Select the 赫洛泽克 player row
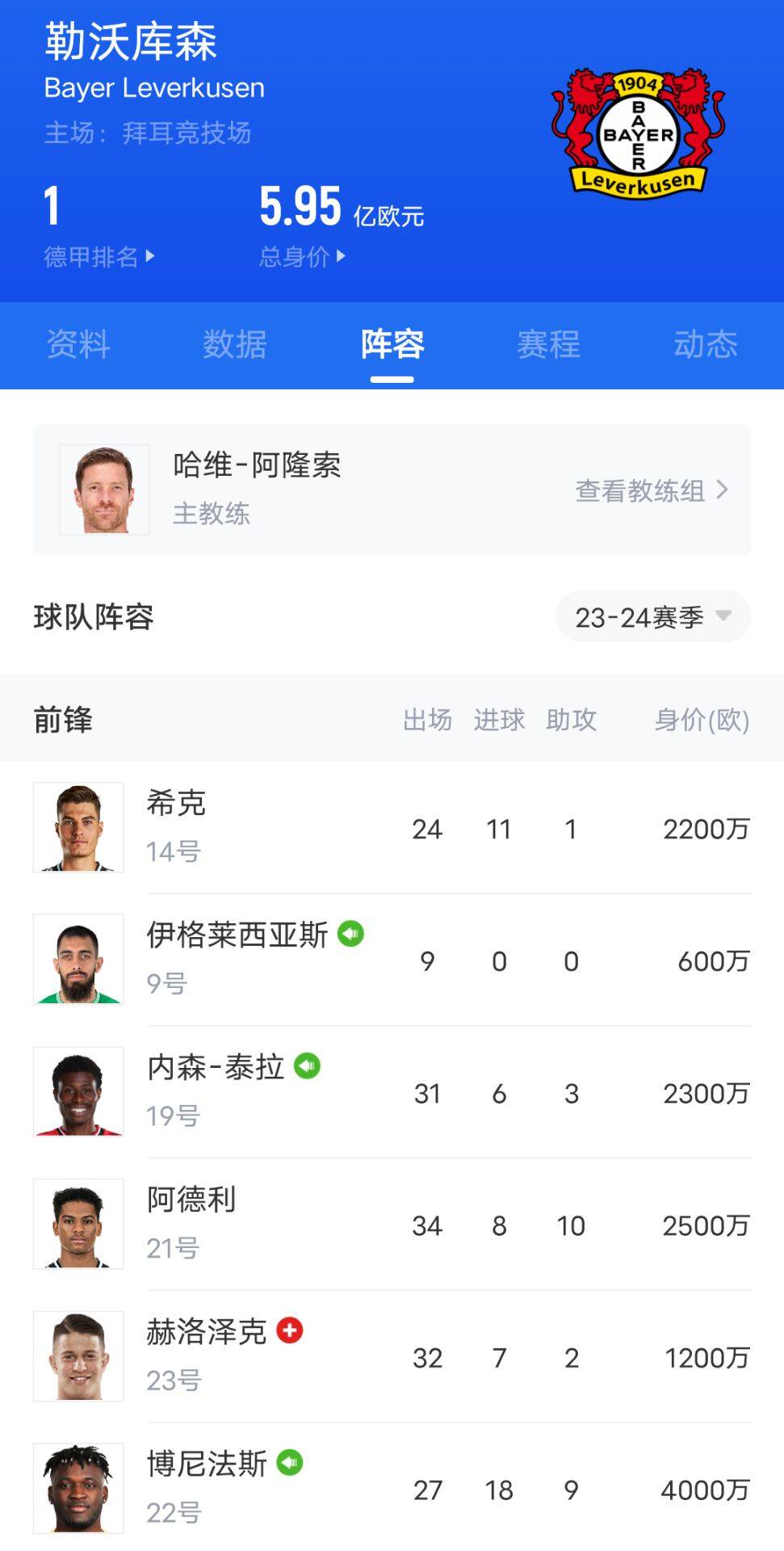The height and width of the screenshot is (1551, 784). pos(206,1333)
